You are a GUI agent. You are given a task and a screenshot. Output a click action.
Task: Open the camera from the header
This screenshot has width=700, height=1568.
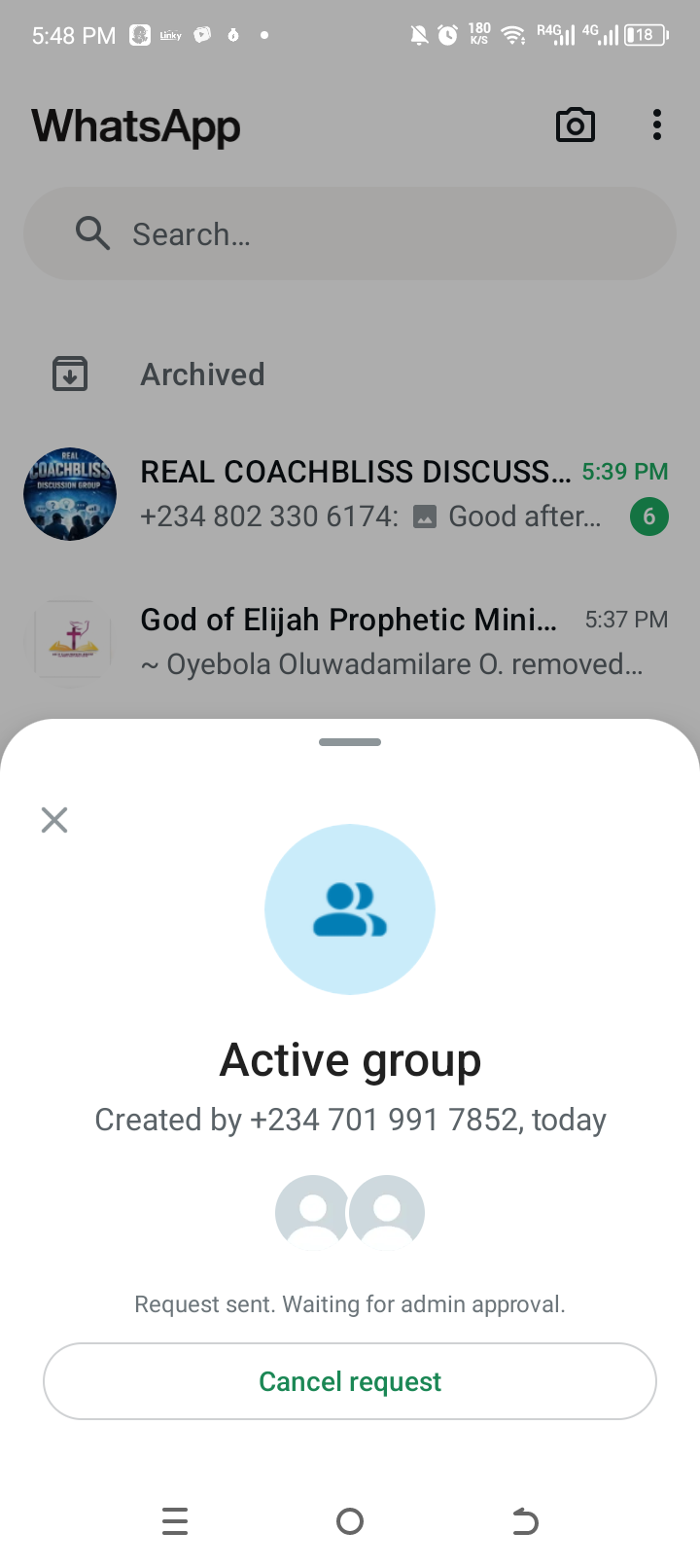point(575,125)
